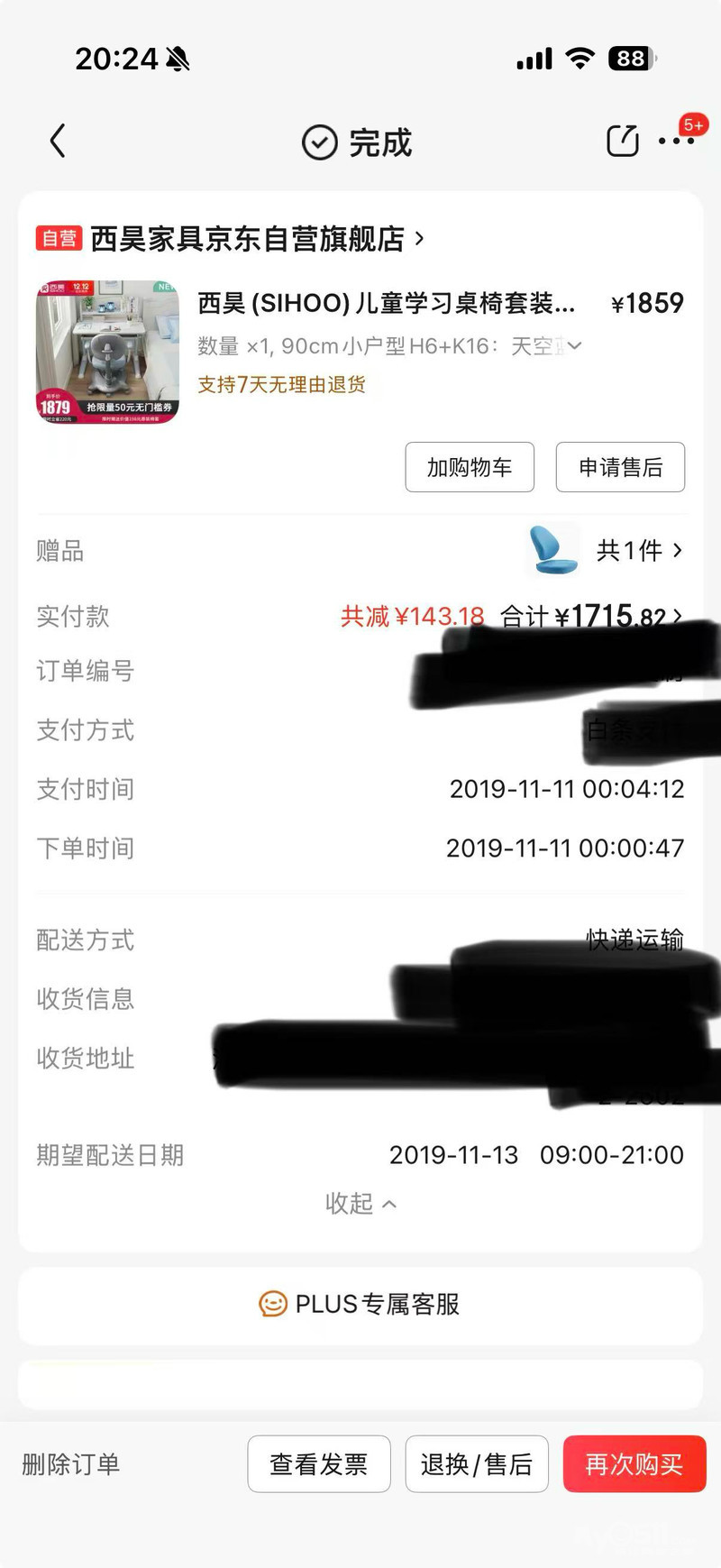
Task: Contact PLUS专属客服
Action: 360,1304
